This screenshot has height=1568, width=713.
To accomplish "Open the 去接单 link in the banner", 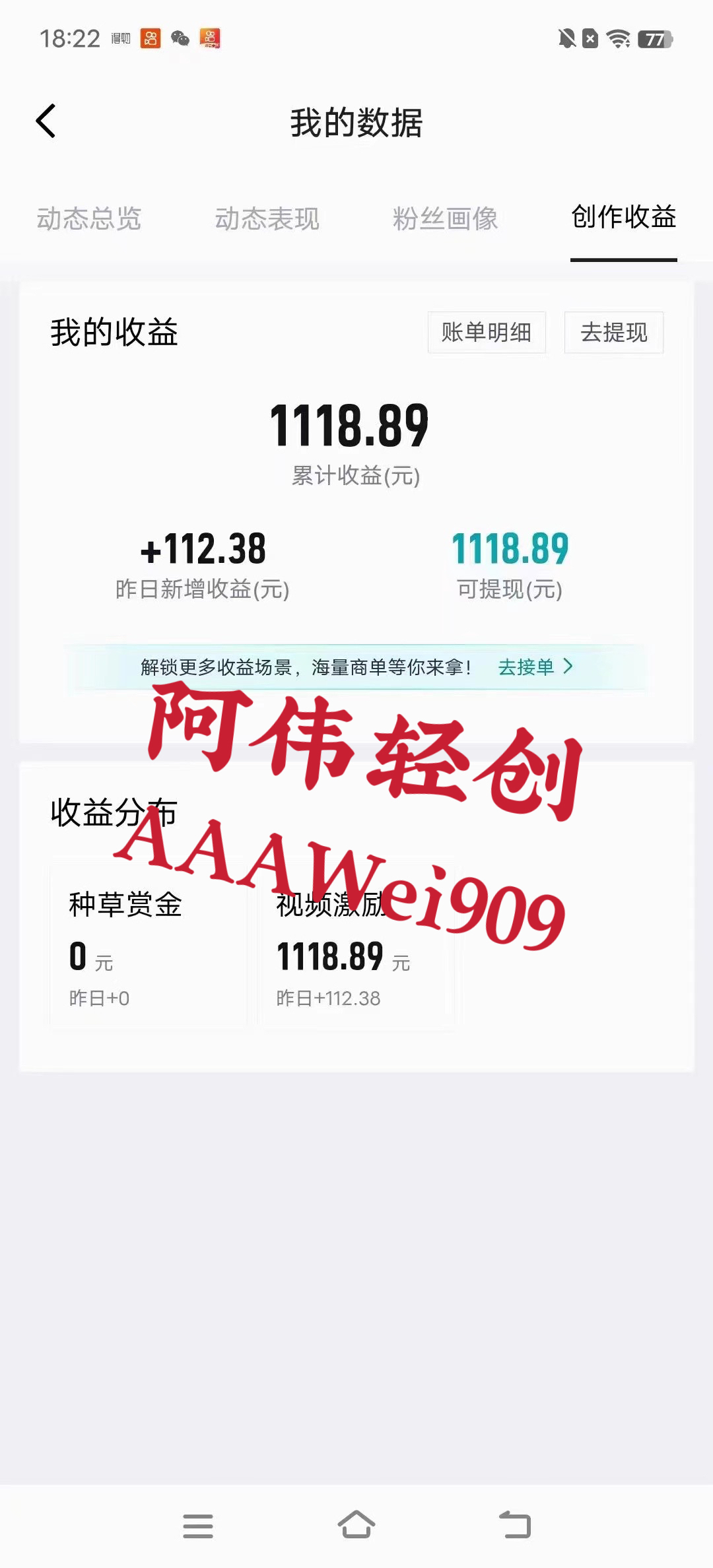I will pyautogui.click(x=535, y=667).
